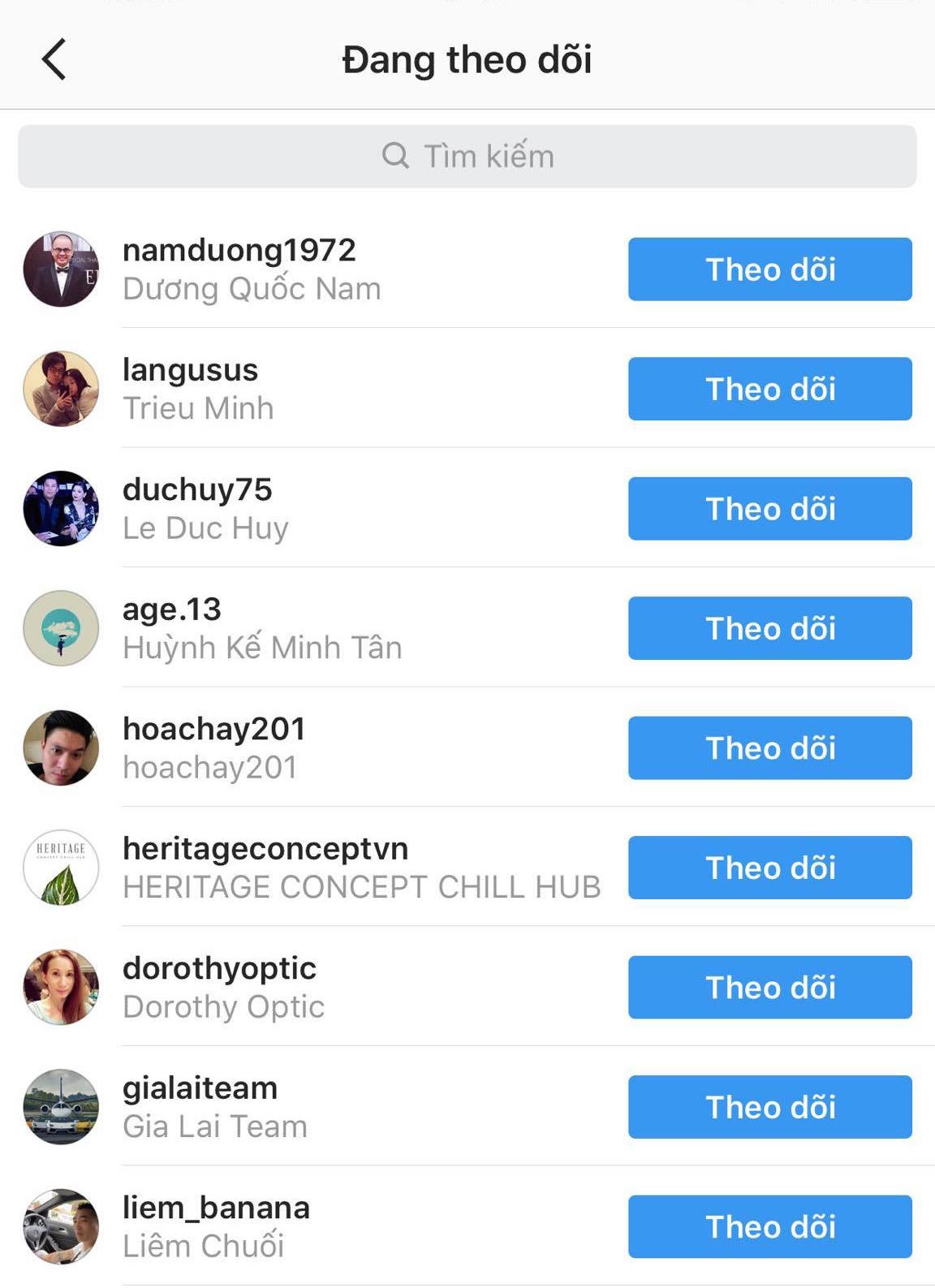Viewport: 935px width, 1288px height.
Task: Follow hoachay201 account
Action: [x=769, y=748]
